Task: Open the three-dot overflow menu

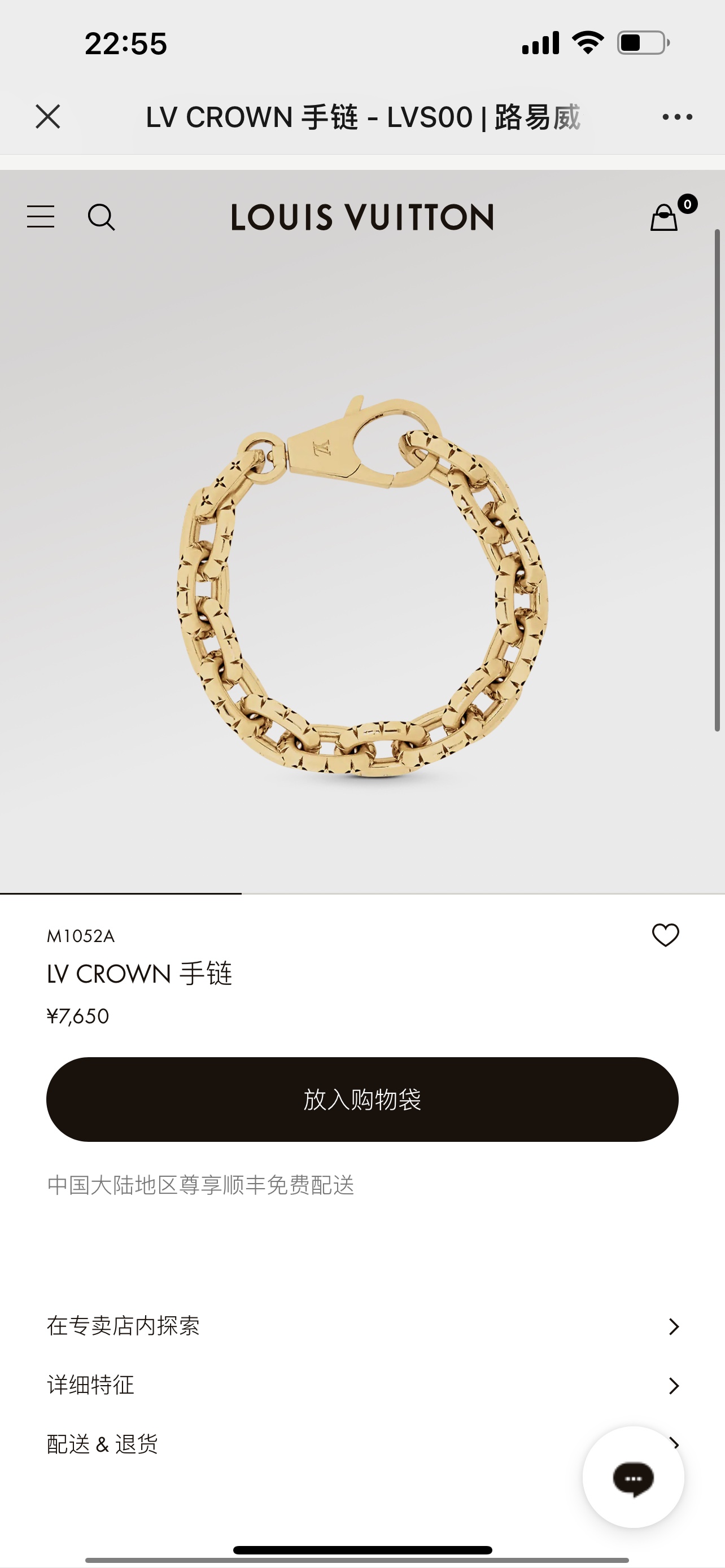Action: 677,117
